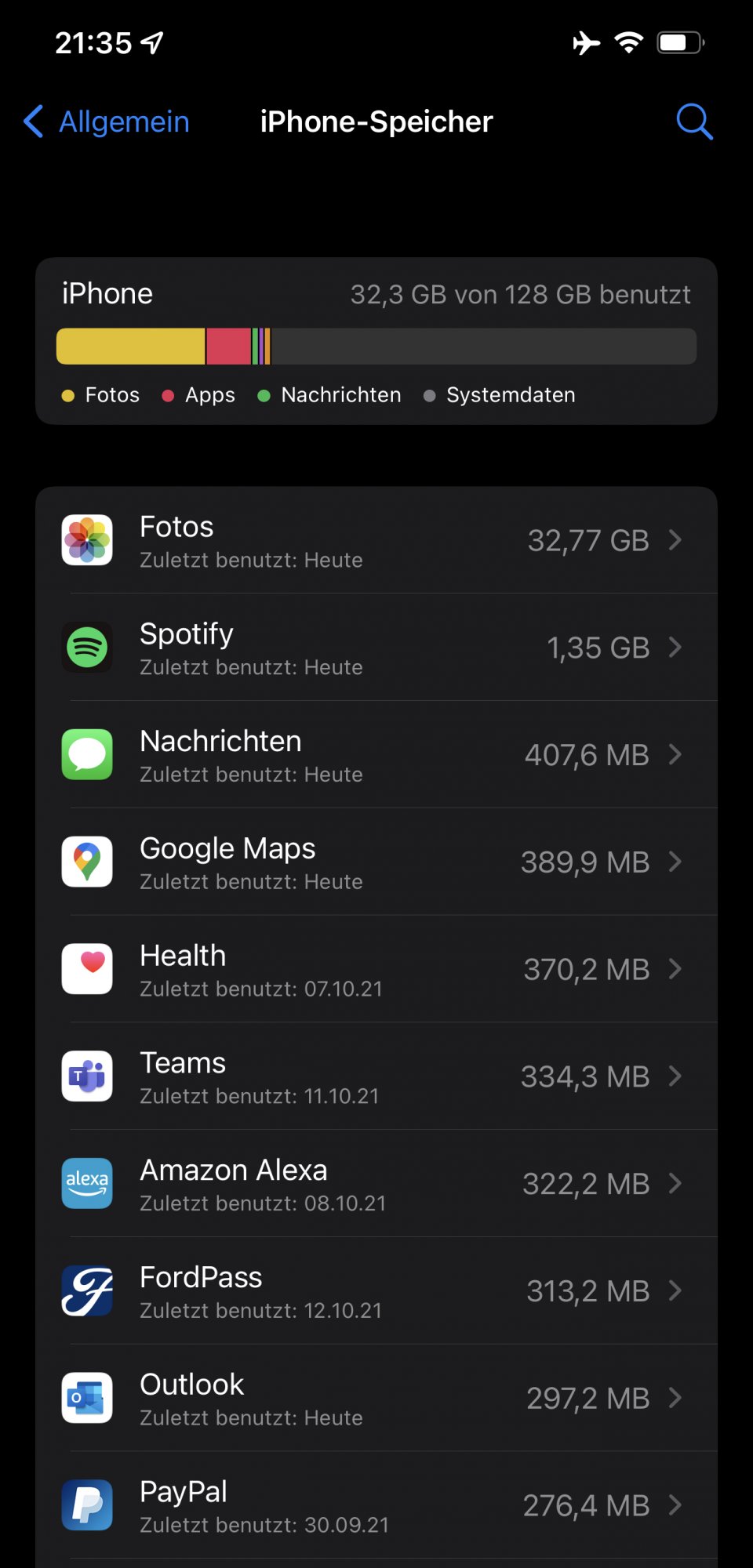The height and width of the screenshot is (1568, 753).
Task: Open Fotos storage details
Action: click(376, 541)
